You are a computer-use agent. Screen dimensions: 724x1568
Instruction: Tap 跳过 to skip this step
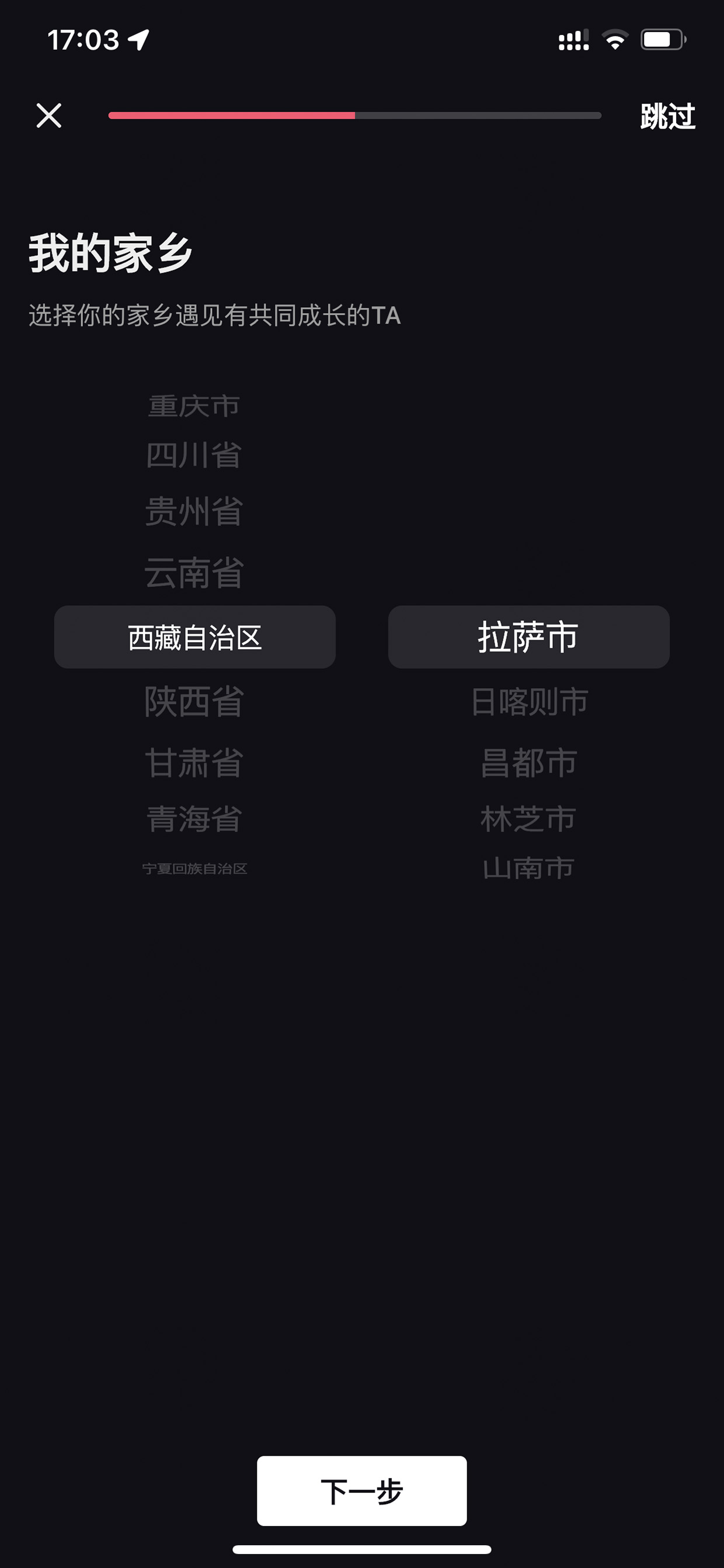pyautogui.click(x=667, y=116)
